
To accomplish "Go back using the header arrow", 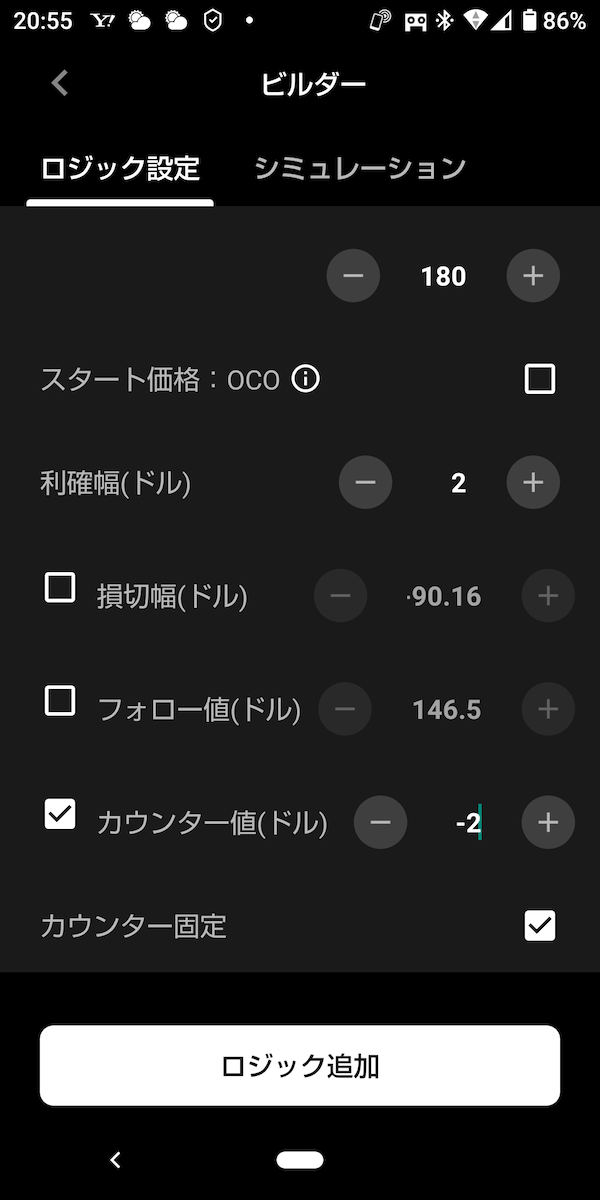I will click(60, 83).
